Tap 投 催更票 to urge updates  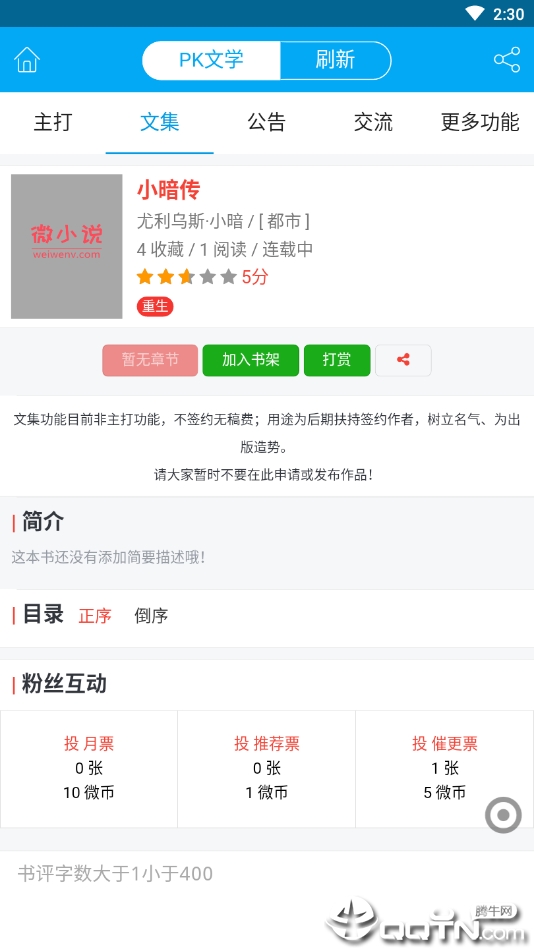pos(445,743)
